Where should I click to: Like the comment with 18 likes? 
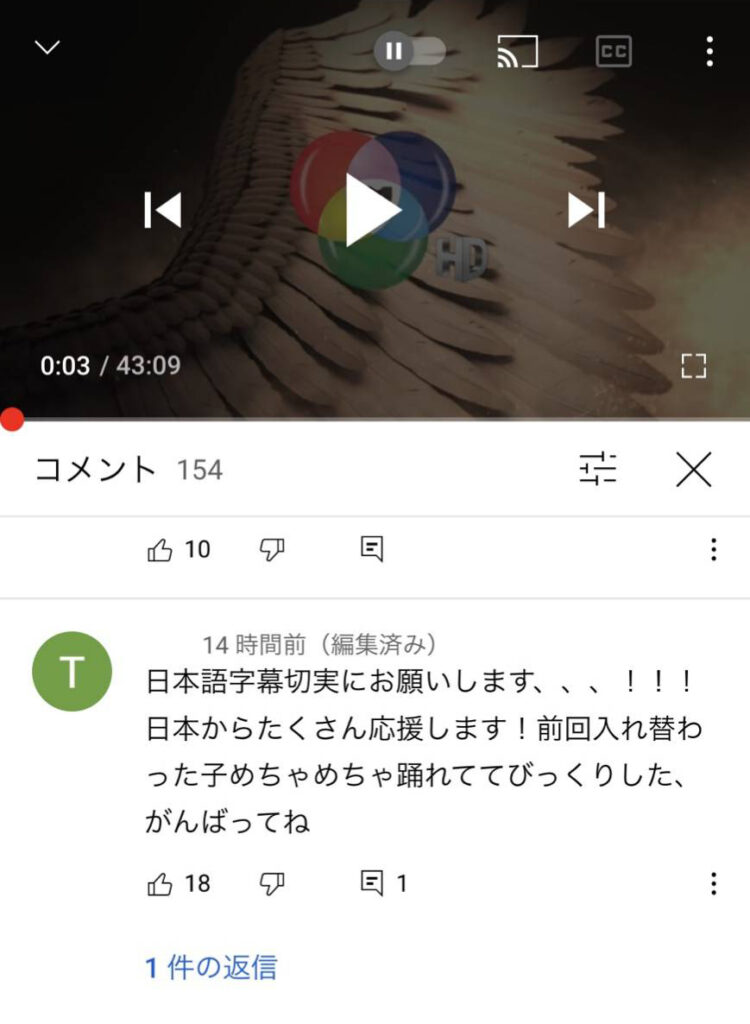click(x=160, y=883)
